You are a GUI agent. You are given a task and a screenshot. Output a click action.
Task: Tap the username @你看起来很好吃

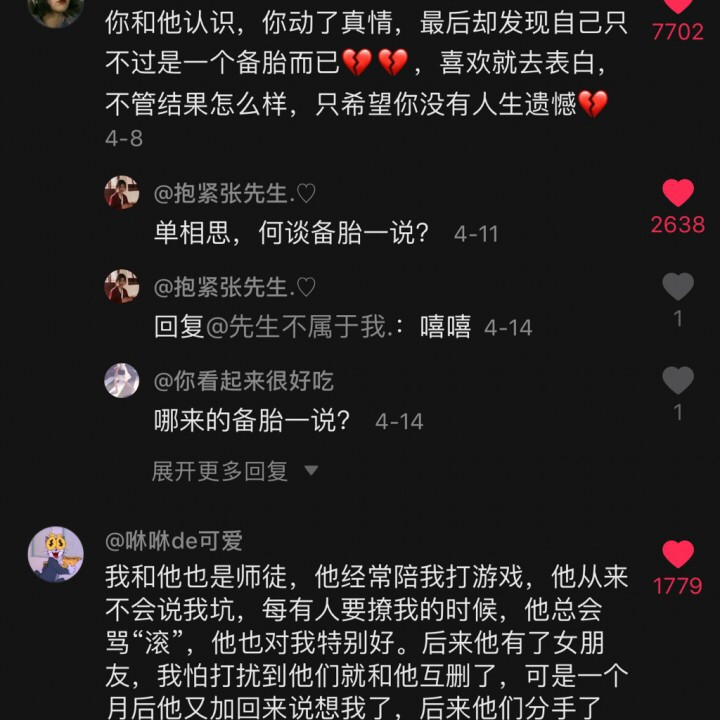[x=243, y=381]
